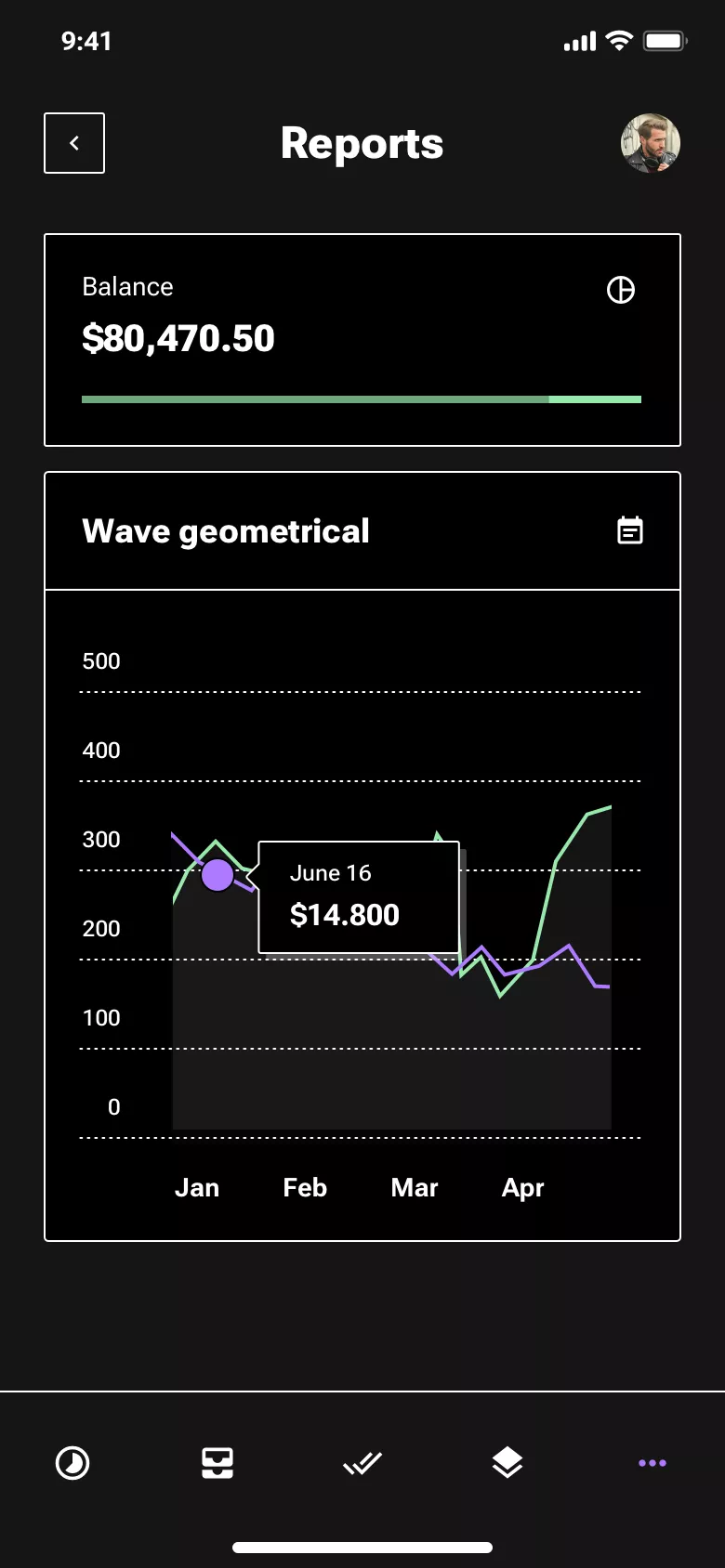Switch to the clock chart tab
Image resolution: width=725 pixels, height=1568 pixels.
pyautogui.click(x=72, y=1463)
